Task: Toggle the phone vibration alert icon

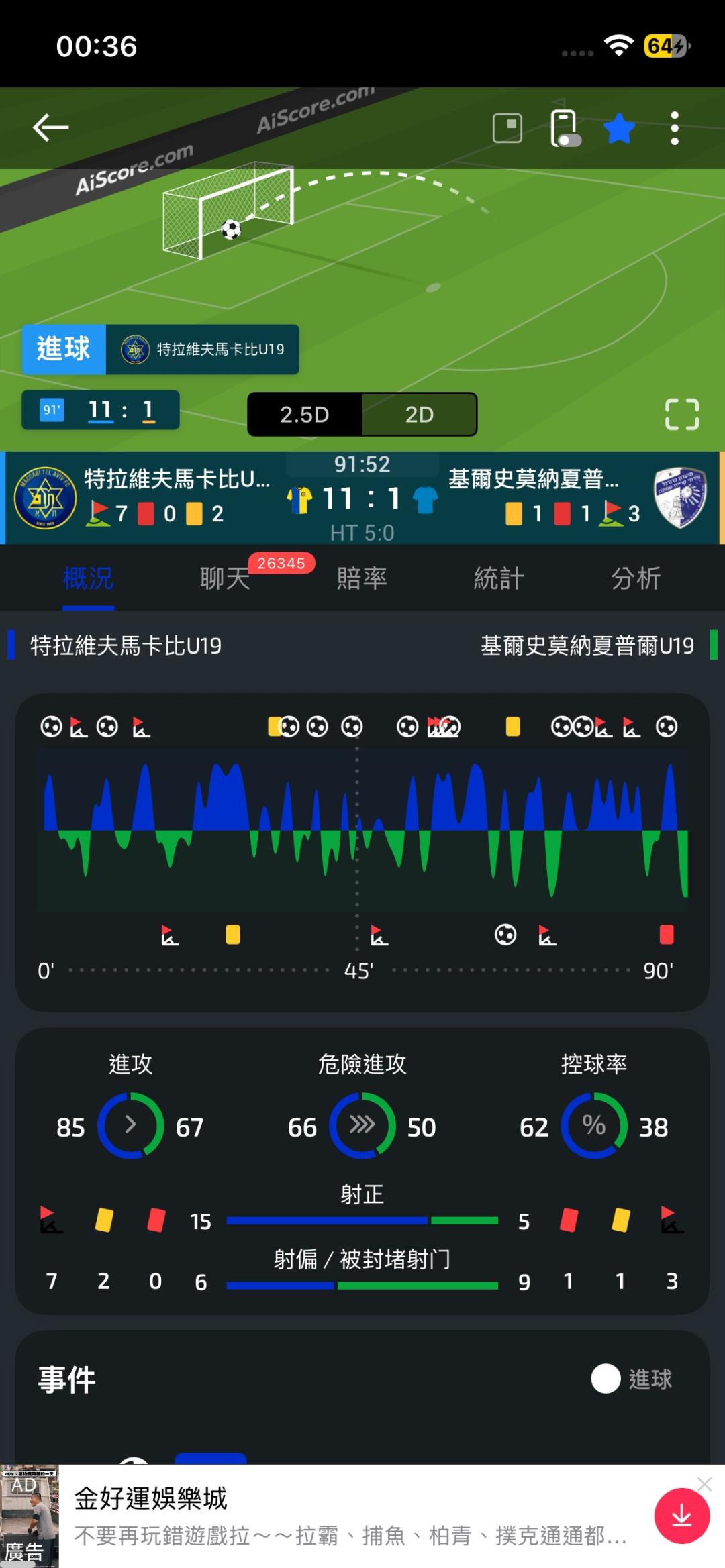Action: [565, 128]
